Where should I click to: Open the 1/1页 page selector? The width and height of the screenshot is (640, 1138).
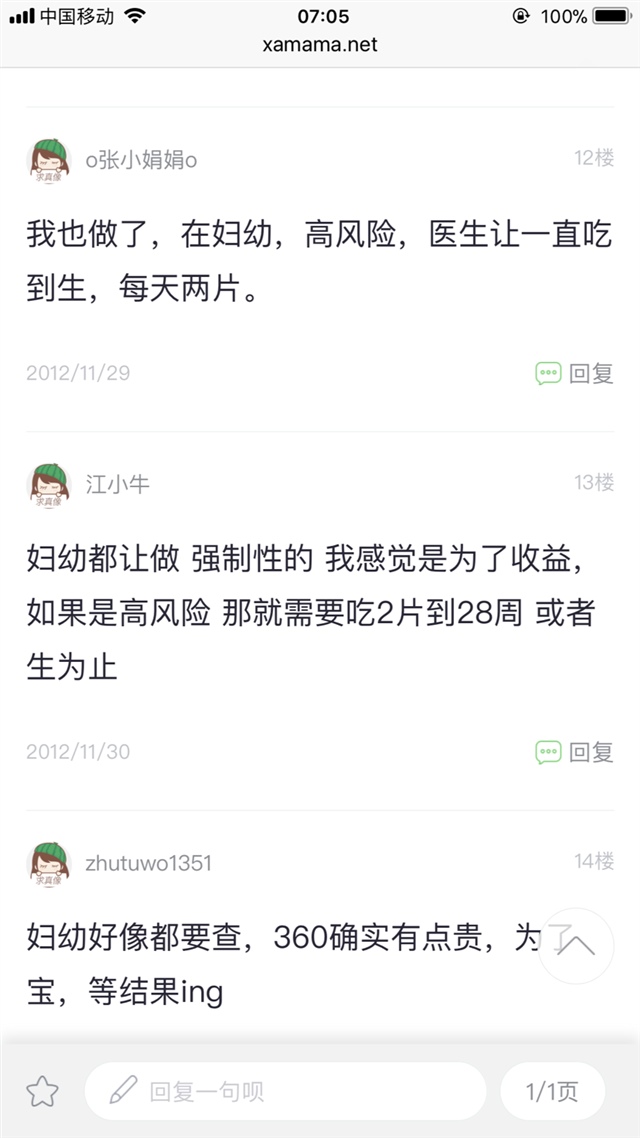click(552, 1091)
